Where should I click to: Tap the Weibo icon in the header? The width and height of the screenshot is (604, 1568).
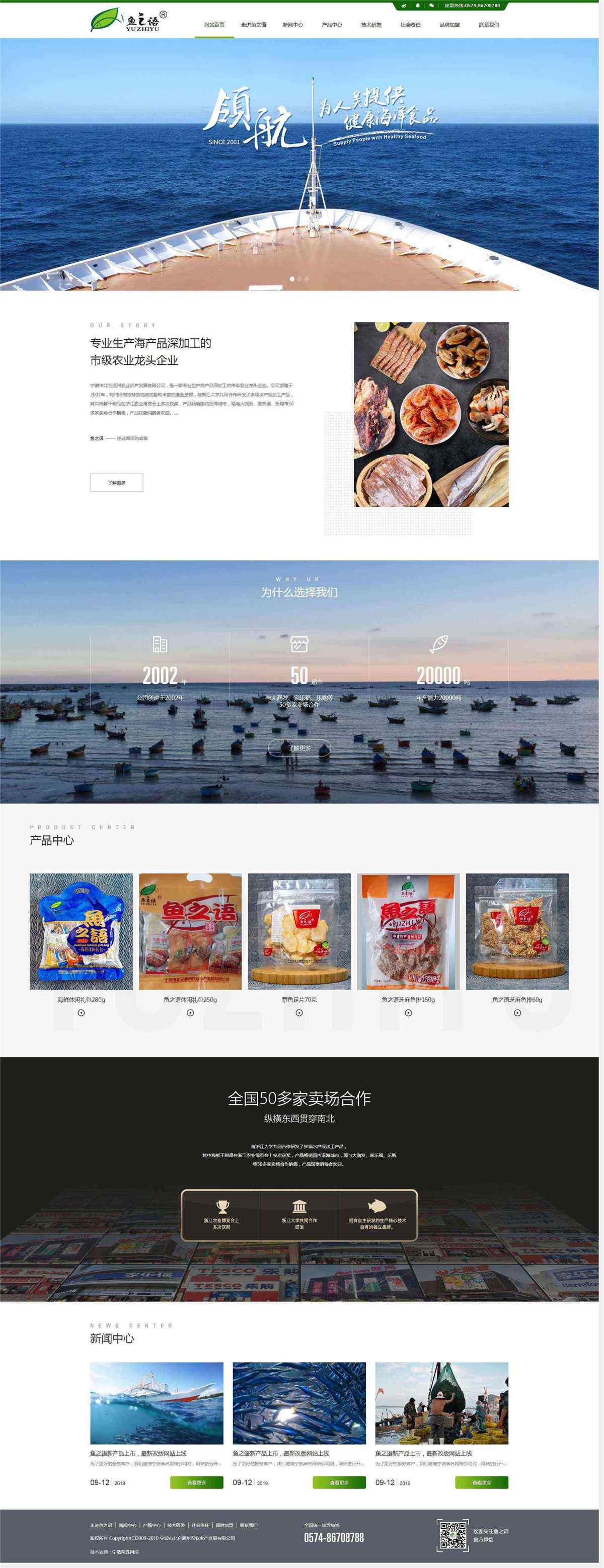403,6
